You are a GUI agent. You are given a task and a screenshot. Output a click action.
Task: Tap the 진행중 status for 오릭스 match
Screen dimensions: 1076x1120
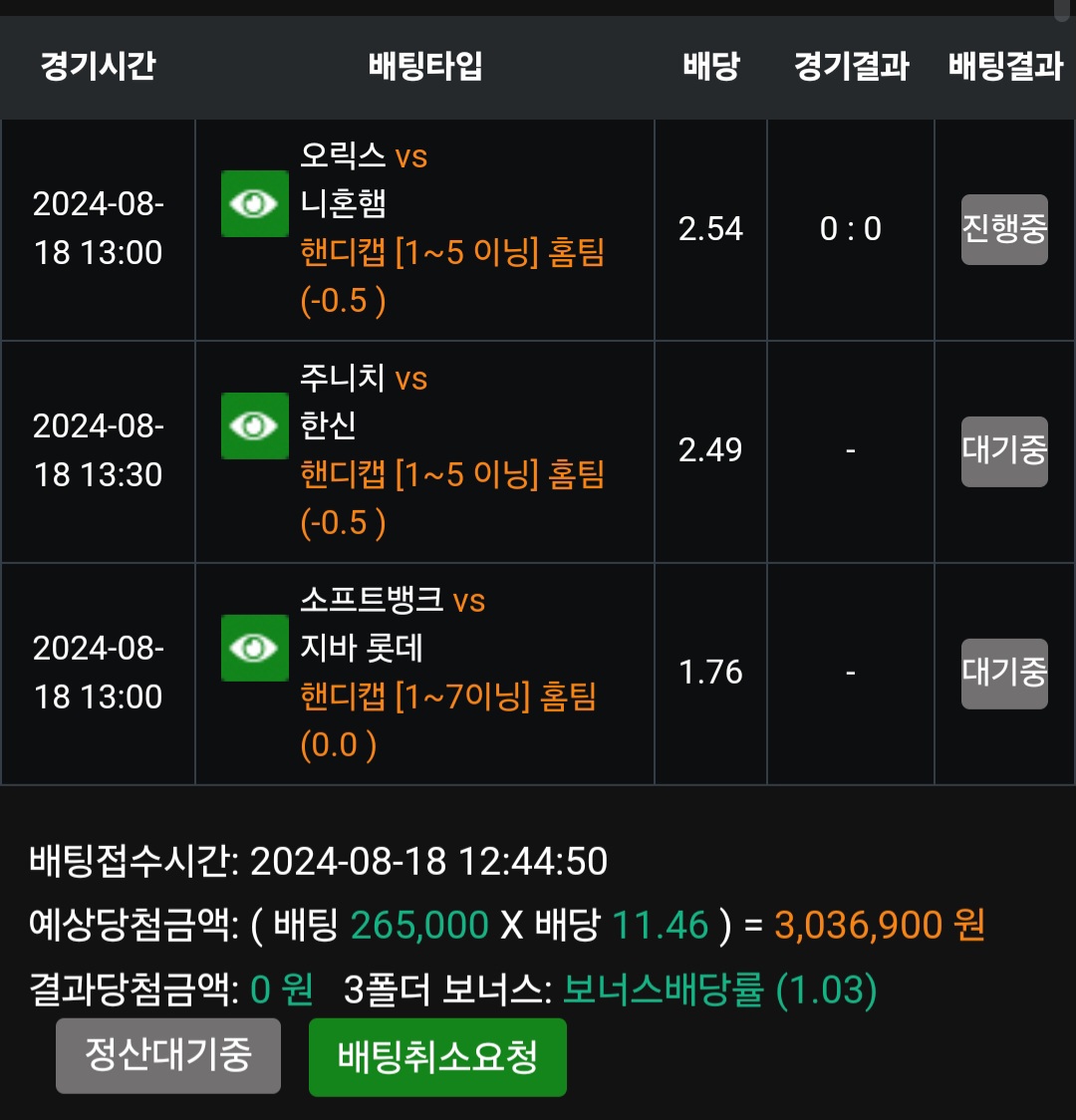[1003, 229]
